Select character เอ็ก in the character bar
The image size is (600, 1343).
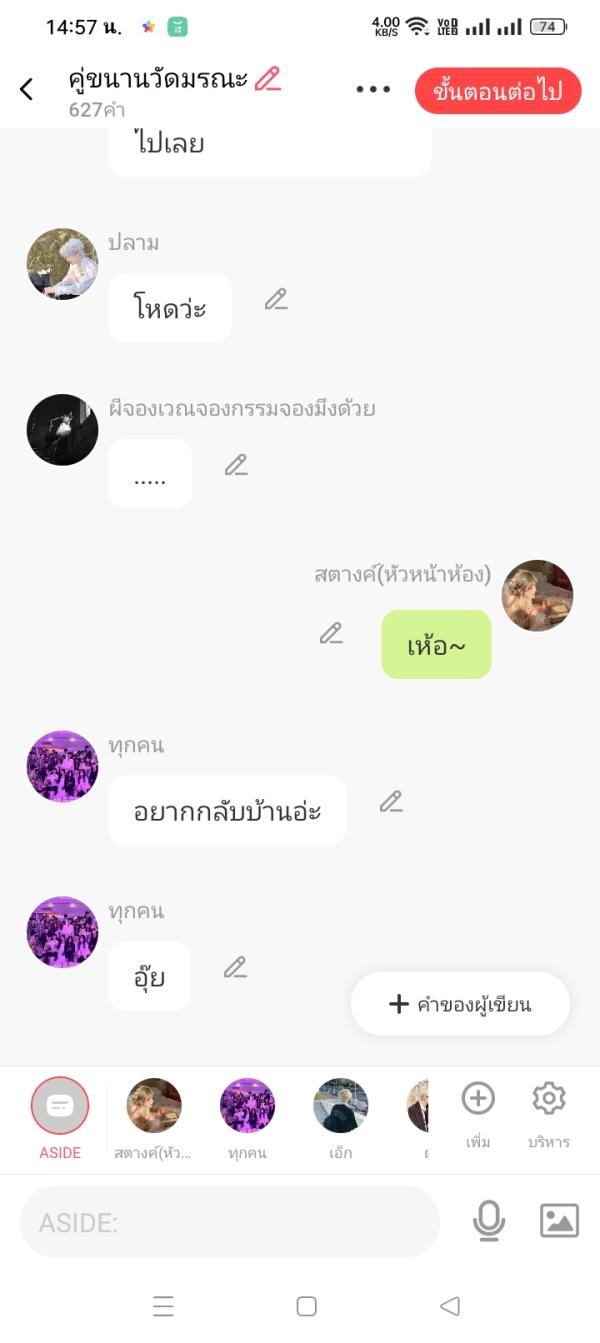pos(340,1118)
